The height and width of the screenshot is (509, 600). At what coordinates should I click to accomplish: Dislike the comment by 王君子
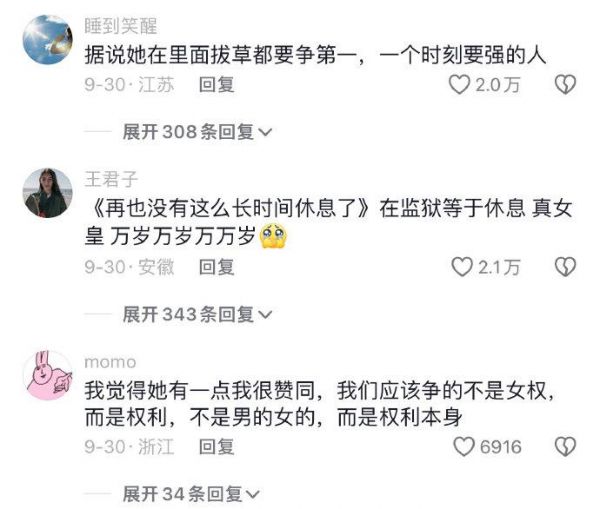[565, 267]
